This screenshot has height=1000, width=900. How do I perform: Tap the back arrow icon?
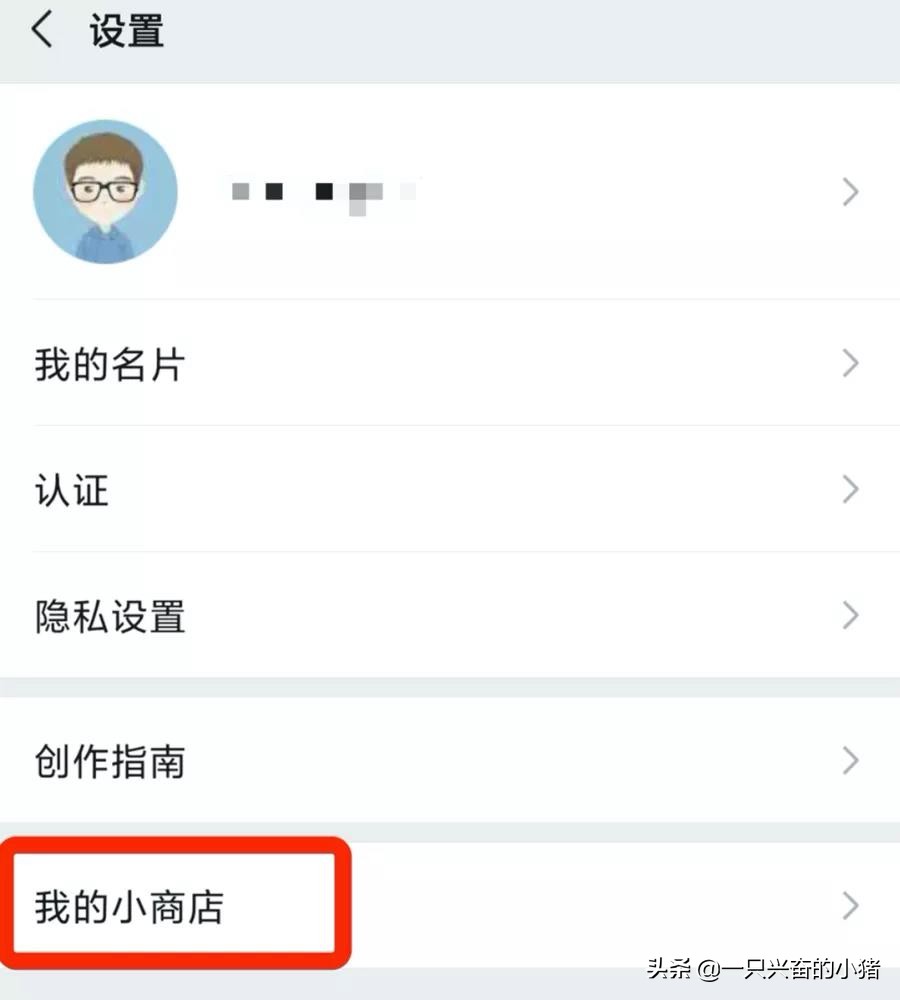point(42,30)
